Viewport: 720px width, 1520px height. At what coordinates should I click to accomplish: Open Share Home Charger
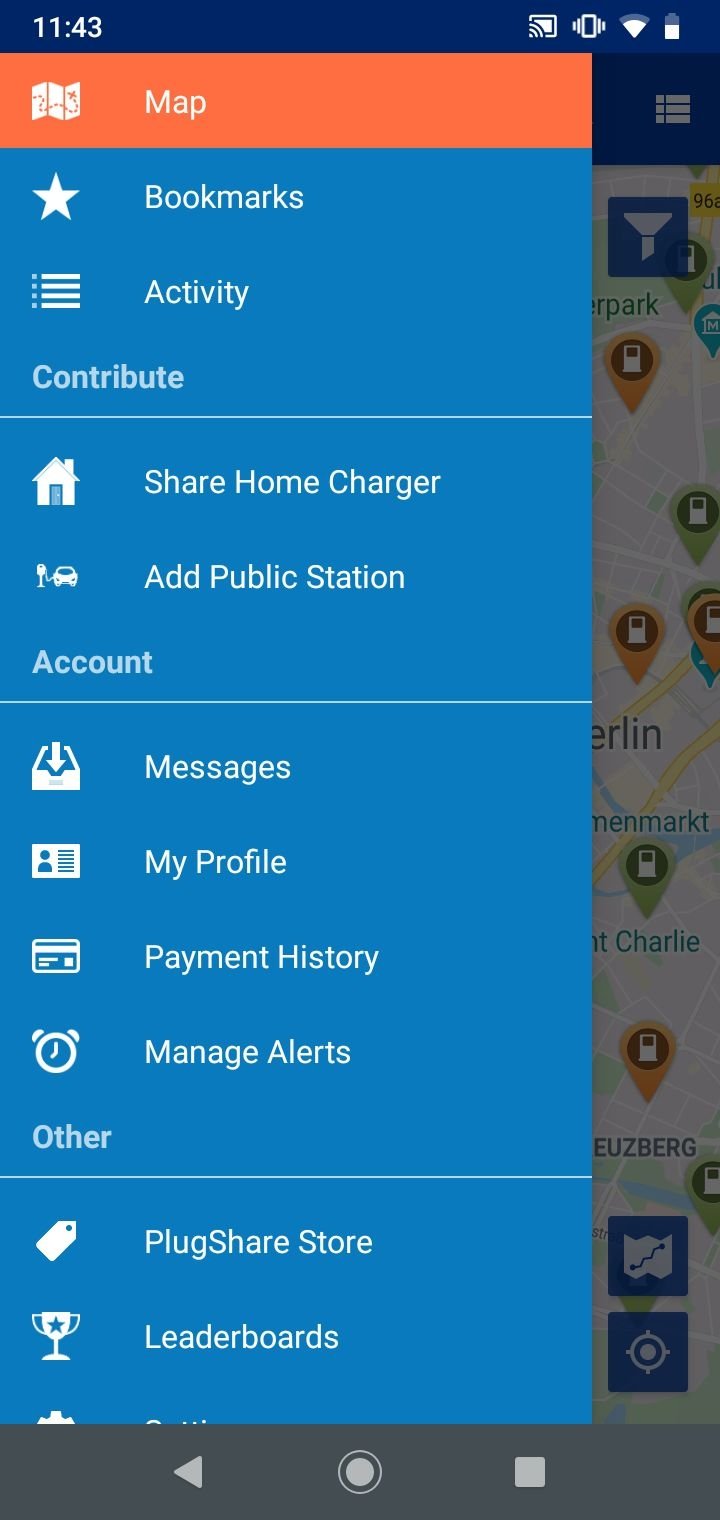pyautogui.click(x=296, y=482)
